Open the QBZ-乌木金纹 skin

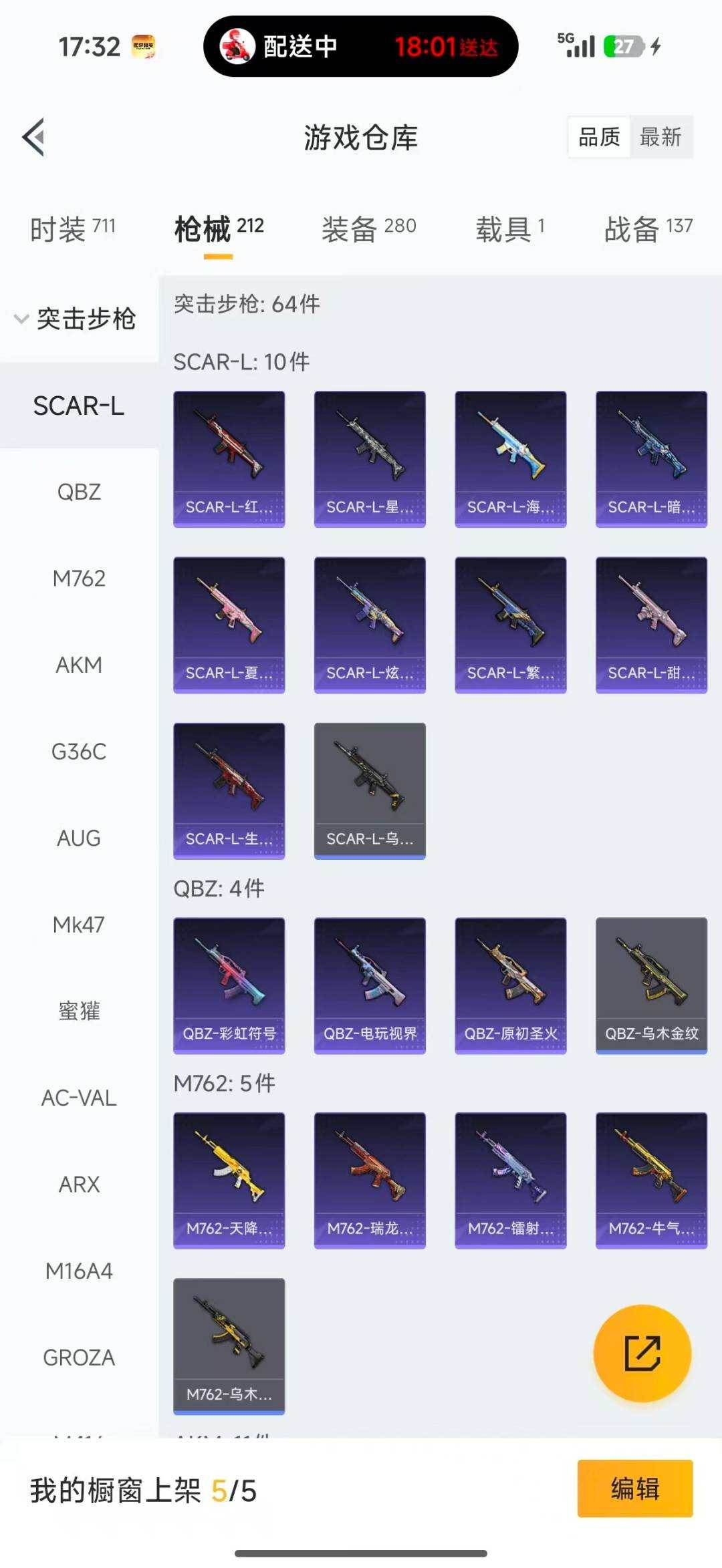[x=651, y=985]
